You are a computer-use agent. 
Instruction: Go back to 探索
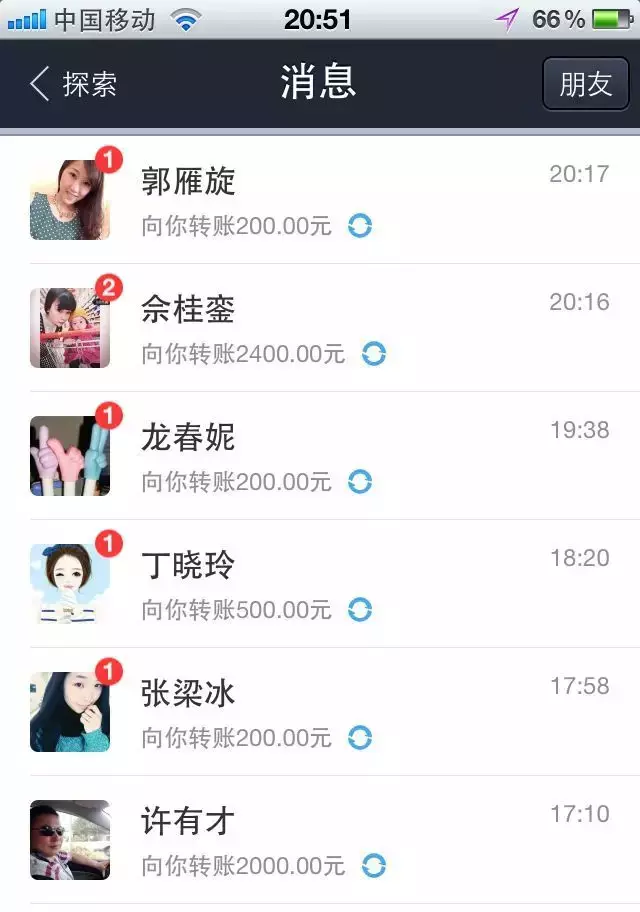73,84
